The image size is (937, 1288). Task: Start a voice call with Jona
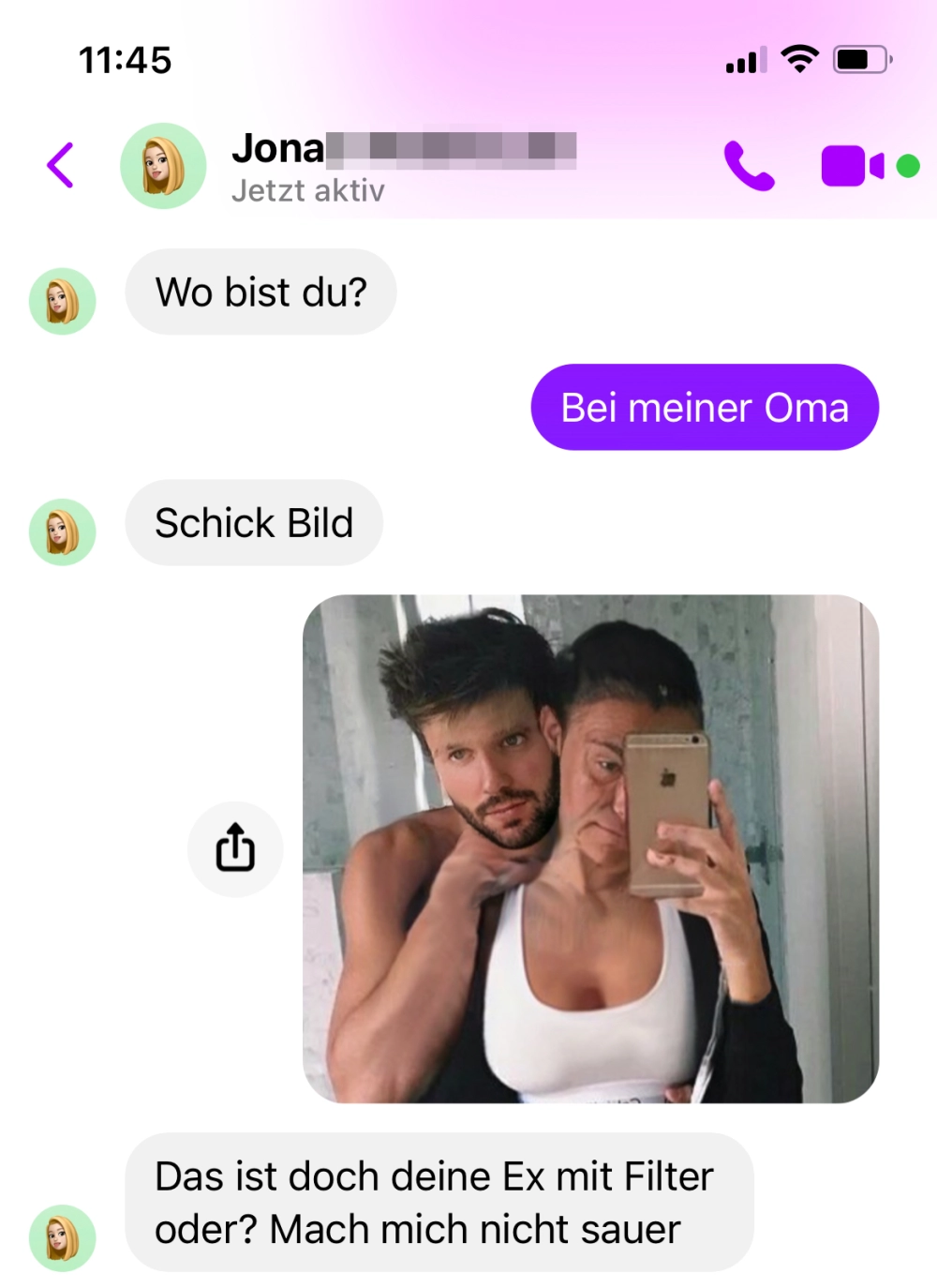pyautogui.click(x=749, y=166)
